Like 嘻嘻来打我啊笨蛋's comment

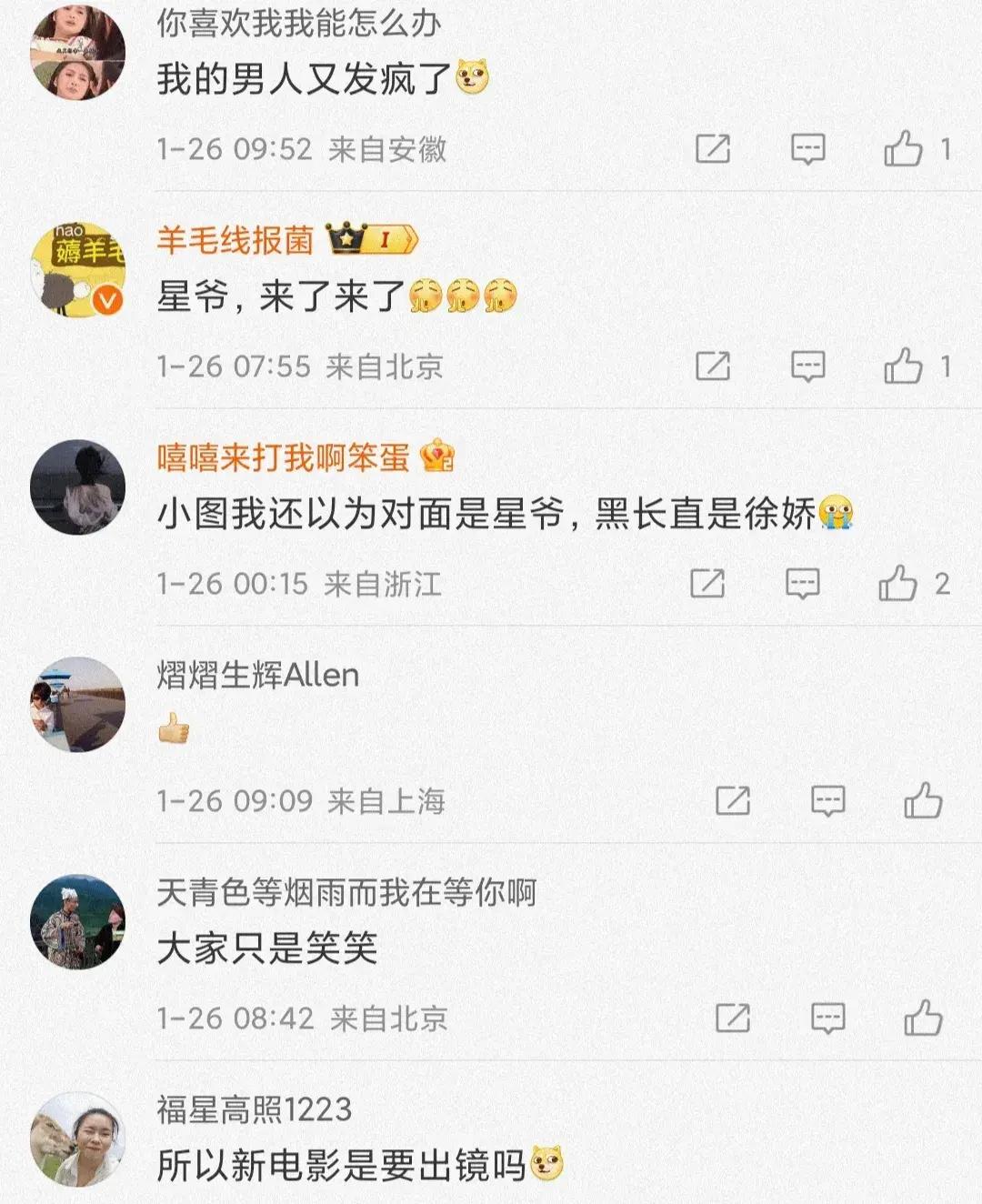(897, 583)
